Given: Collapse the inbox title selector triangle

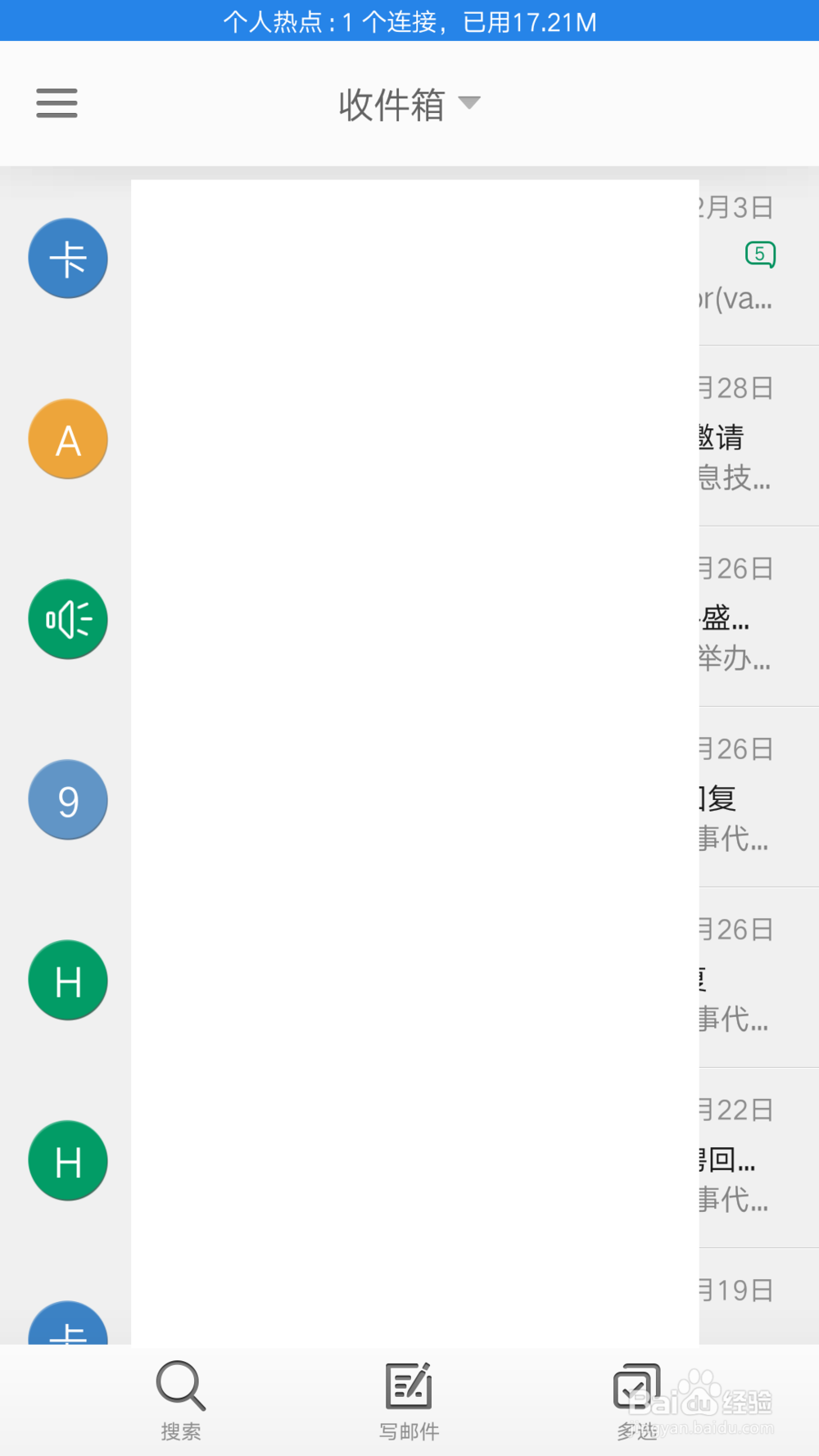Looking at the screenshot, I should [x=470, y=103].
